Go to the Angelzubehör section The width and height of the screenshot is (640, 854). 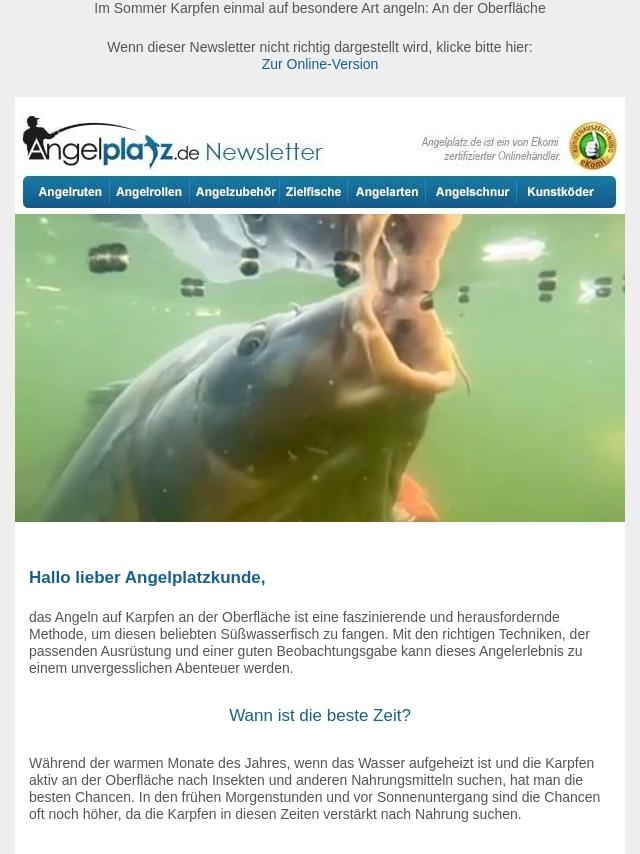tap(235, 192)
